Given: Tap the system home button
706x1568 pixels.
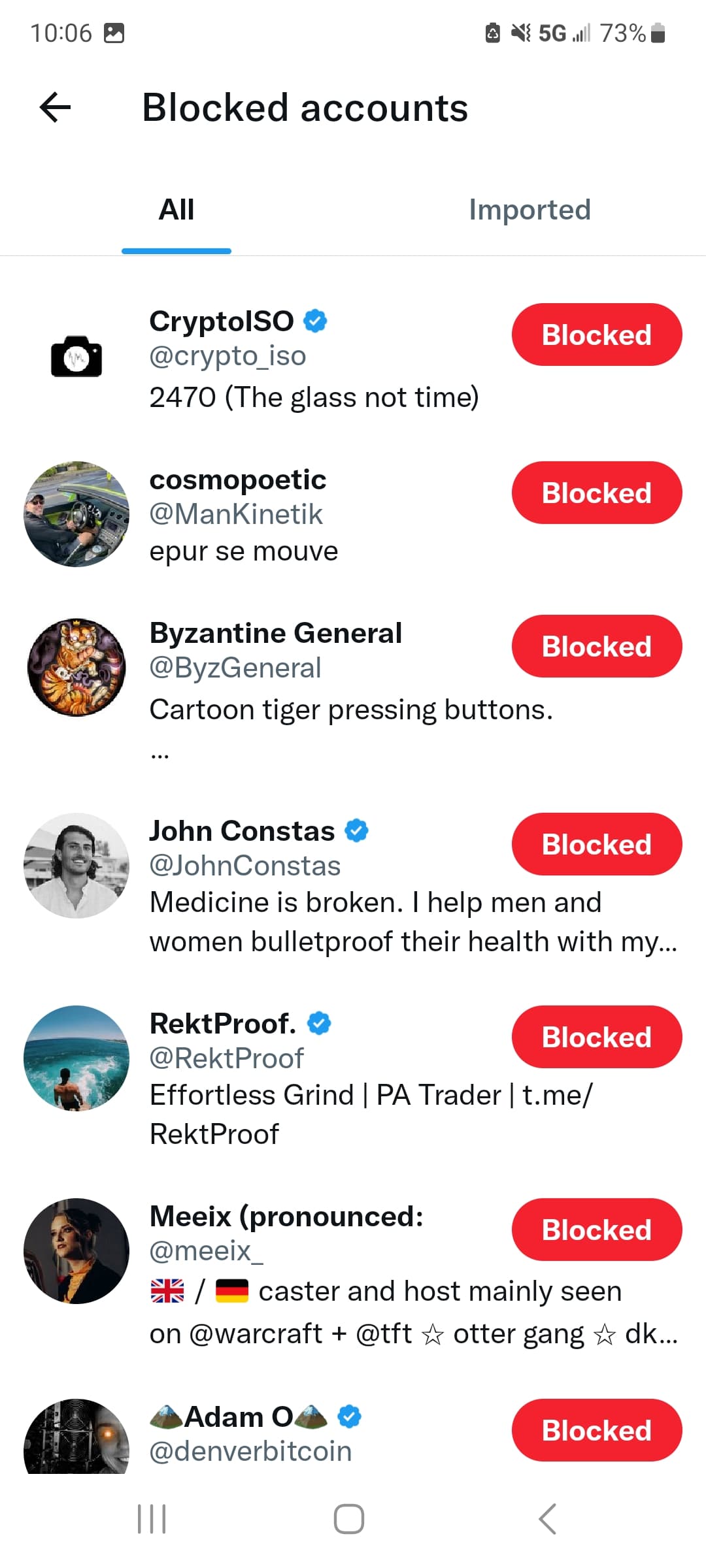Looking at the screenshot, I should [x=349, y=1519].
